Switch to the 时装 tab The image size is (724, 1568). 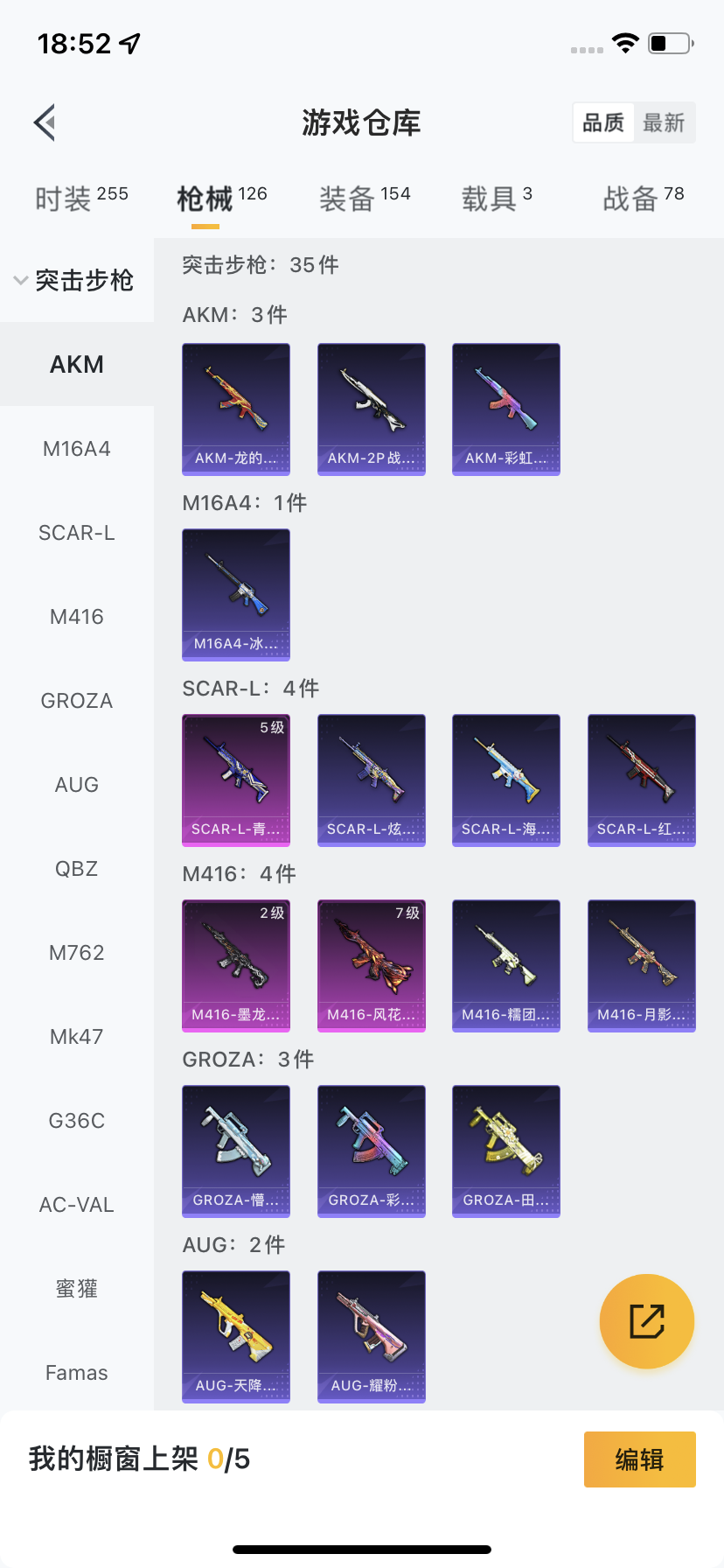[x=81, y=199]
